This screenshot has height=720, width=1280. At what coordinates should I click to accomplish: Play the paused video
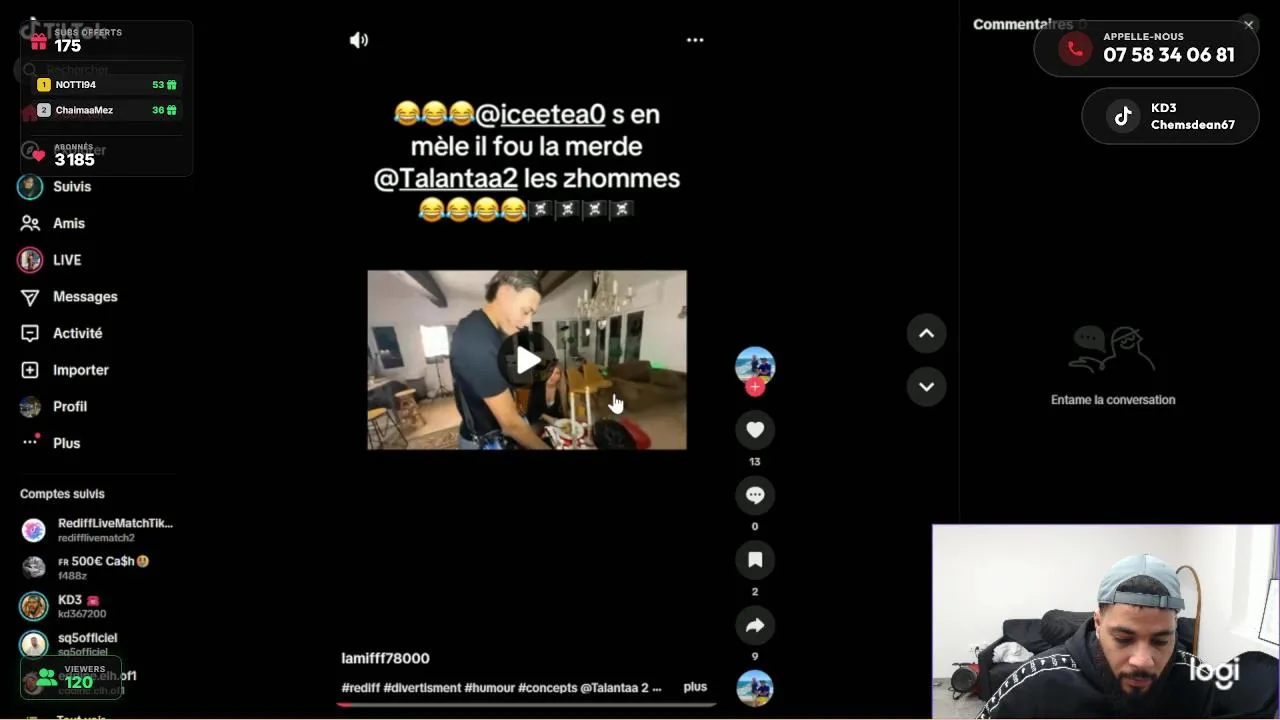point(527,360)
